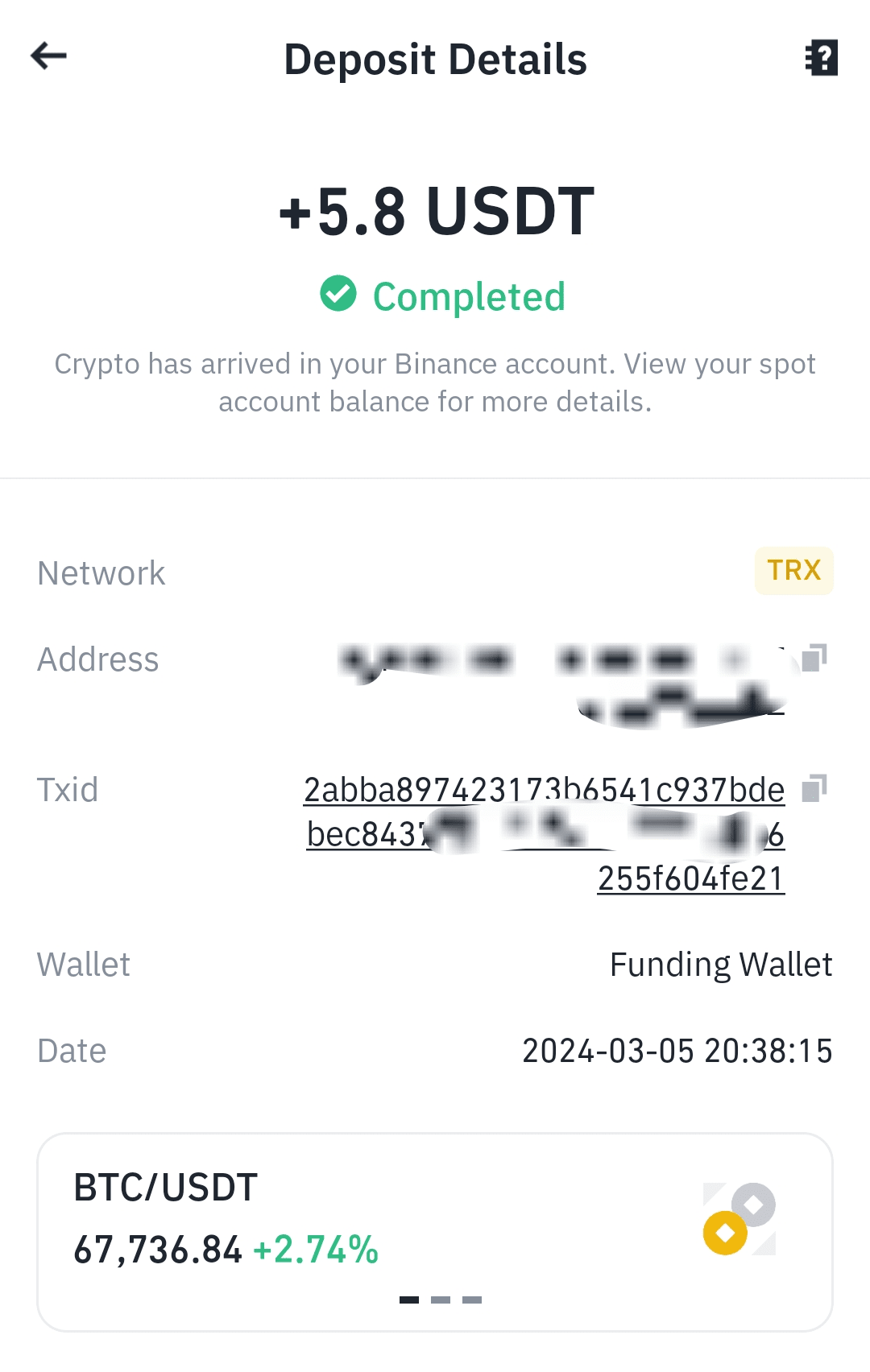
Task: Open the help FAQ icon
Action: click(822, 58)
